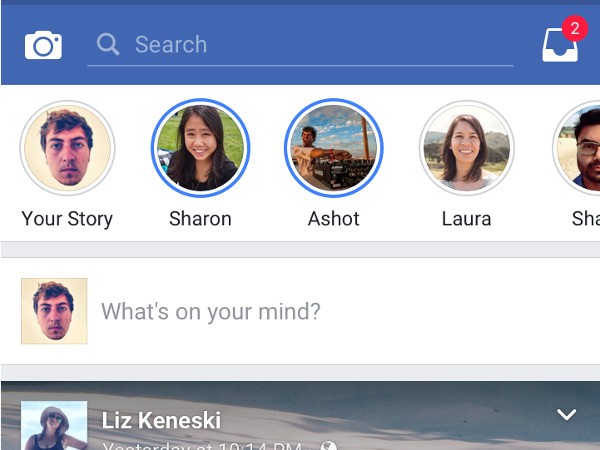
Task: Open the inbox with 2 notifications
Action: pyautogui.click(x=560, y=45)
